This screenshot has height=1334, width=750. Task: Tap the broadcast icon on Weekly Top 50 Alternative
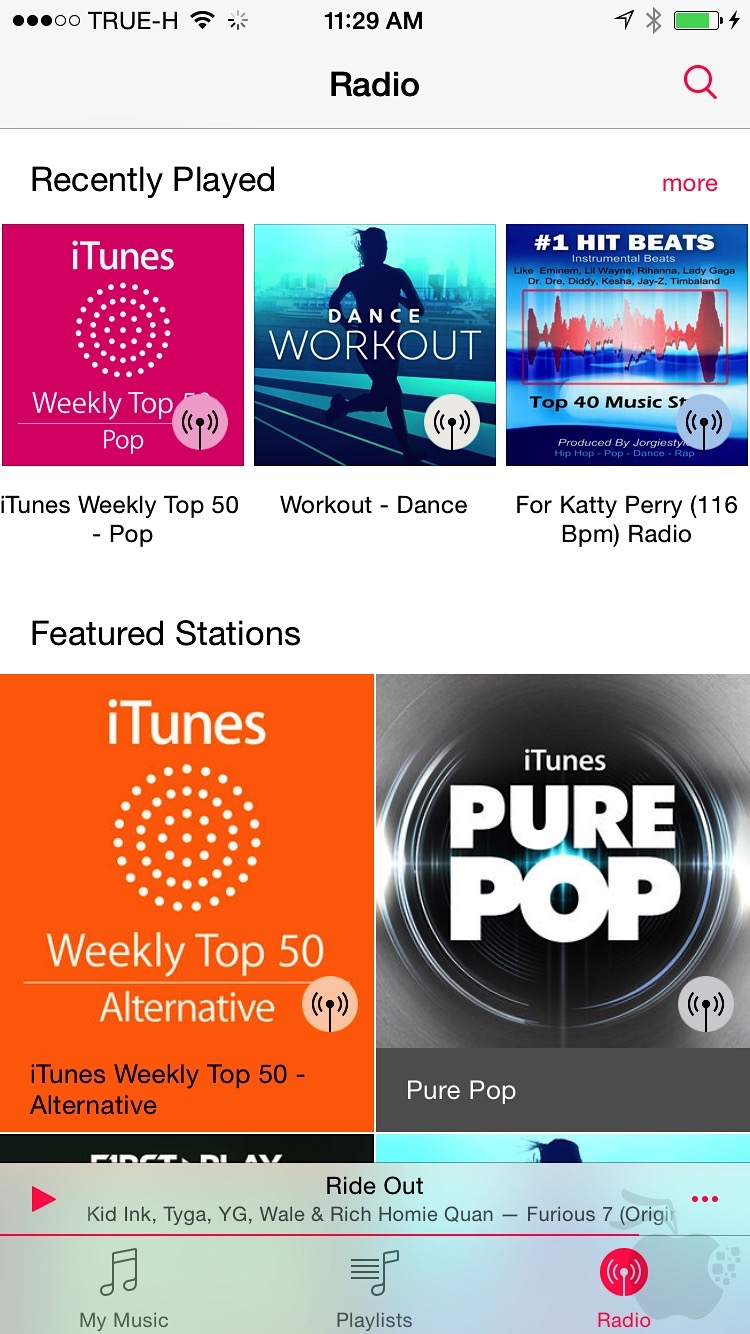(330, 1004)
